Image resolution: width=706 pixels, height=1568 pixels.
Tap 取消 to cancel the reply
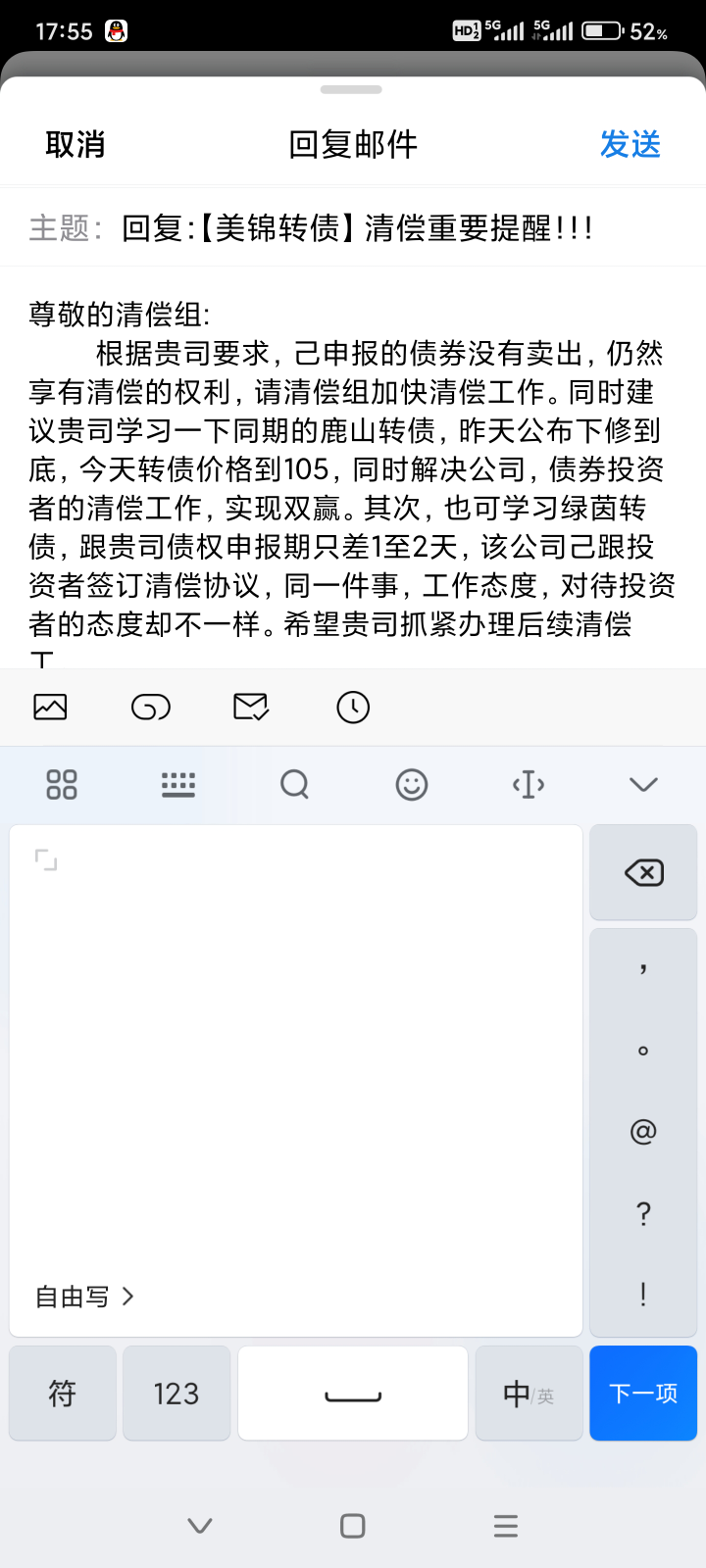click(76, 145)
